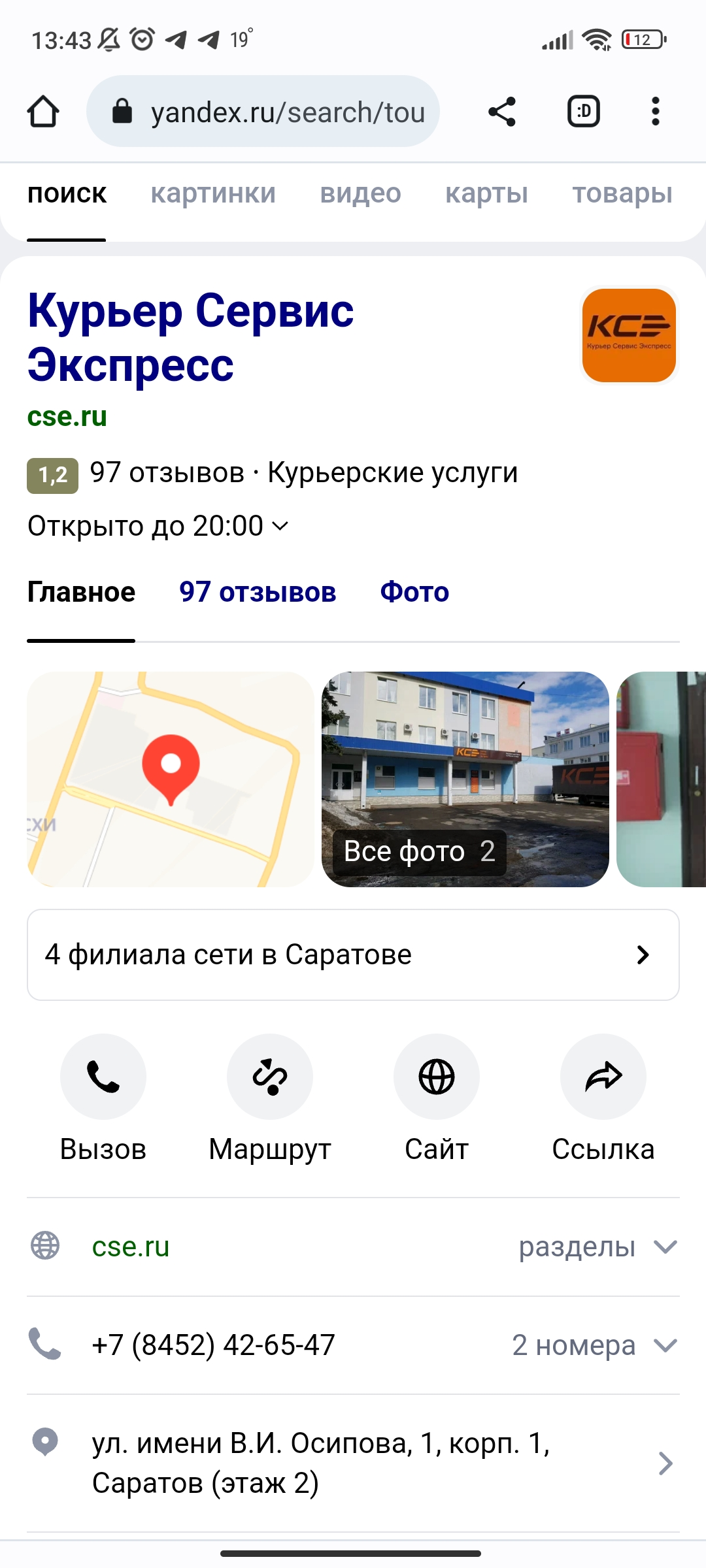Switch to the карты search tab

tap(486, 193)
